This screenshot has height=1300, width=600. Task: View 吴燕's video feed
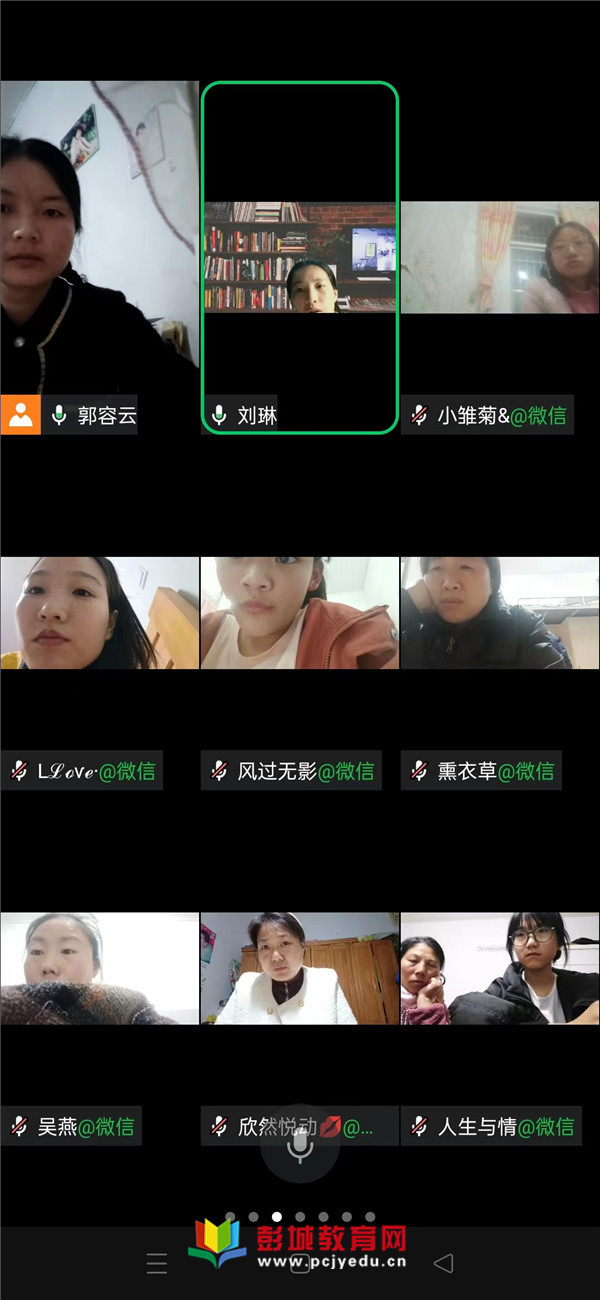[99, 968]
